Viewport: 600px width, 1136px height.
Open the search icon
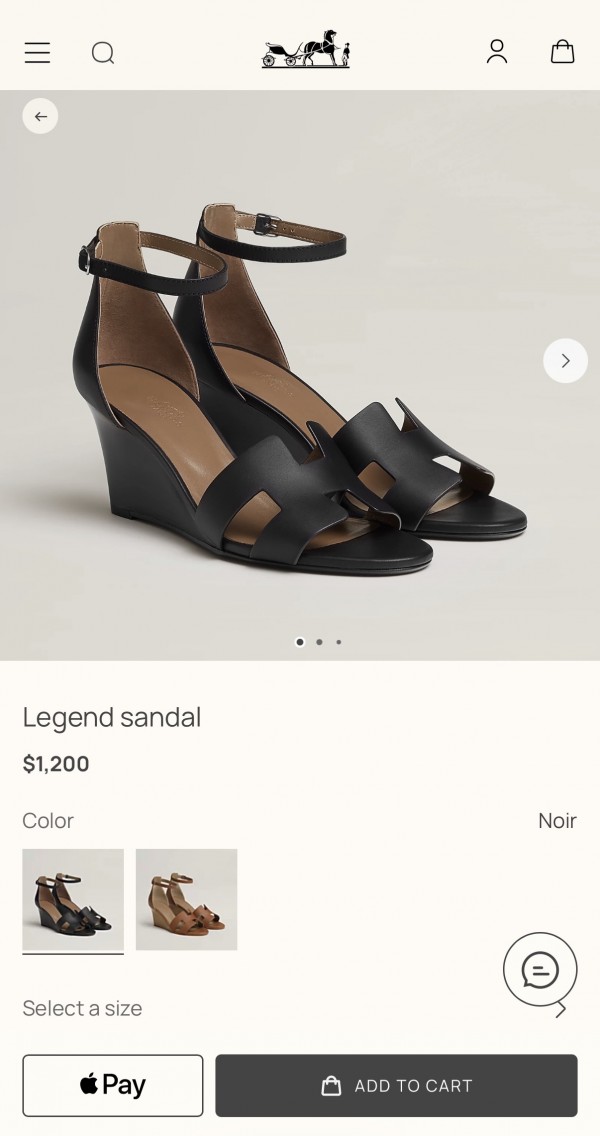(103, 53)
